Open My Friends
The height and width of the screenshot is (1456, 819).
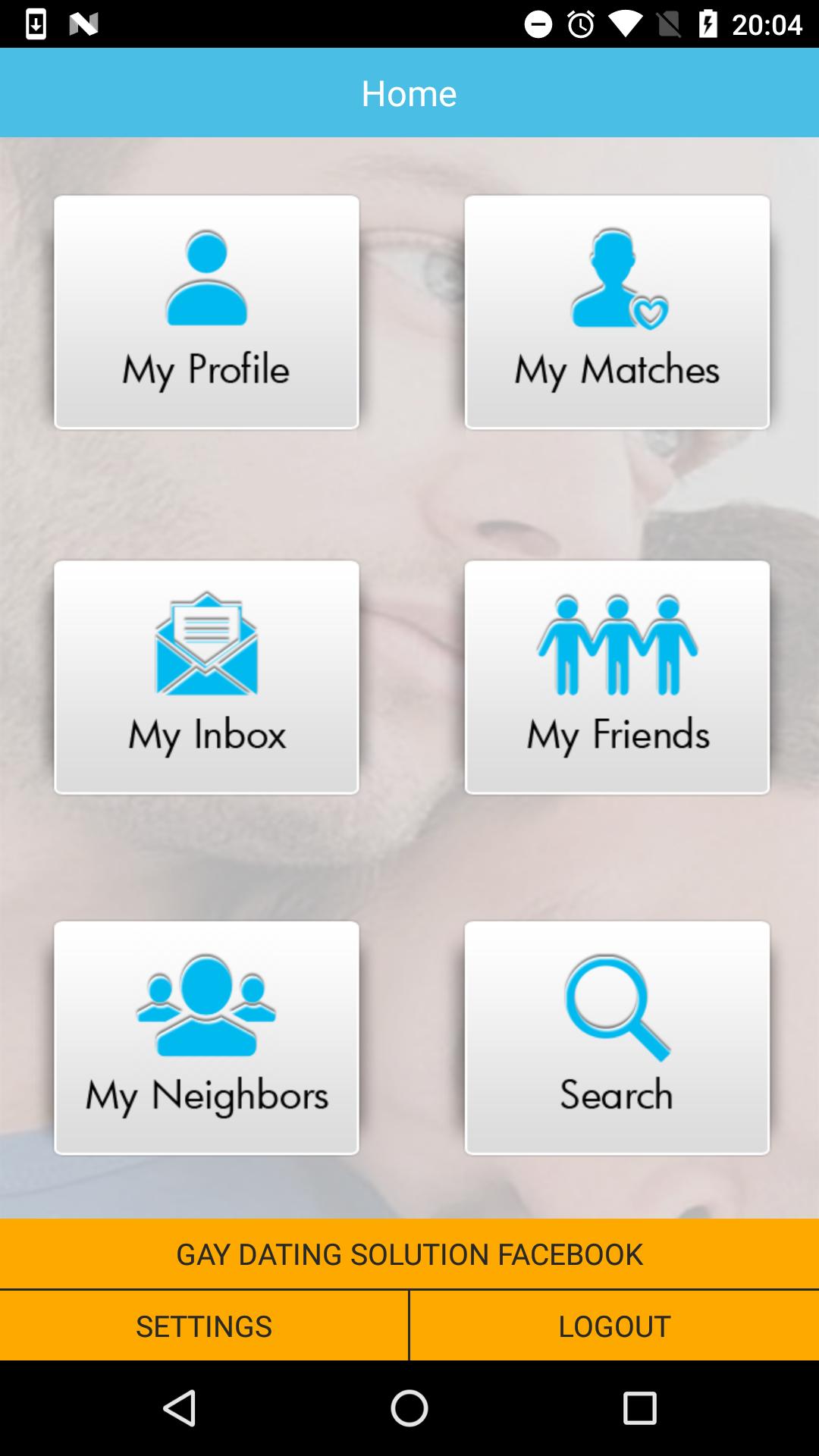617,675
